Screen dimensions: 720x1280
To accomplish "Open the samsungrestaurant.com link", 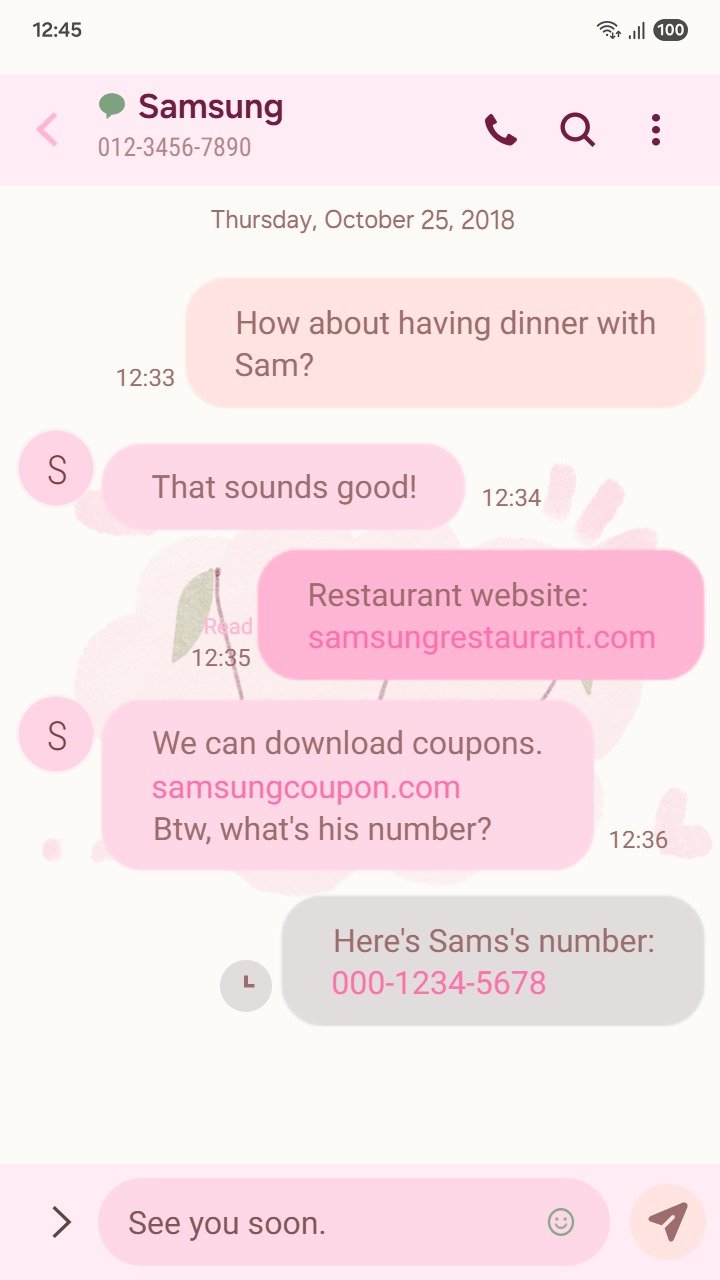I will [x=481, y=638].
